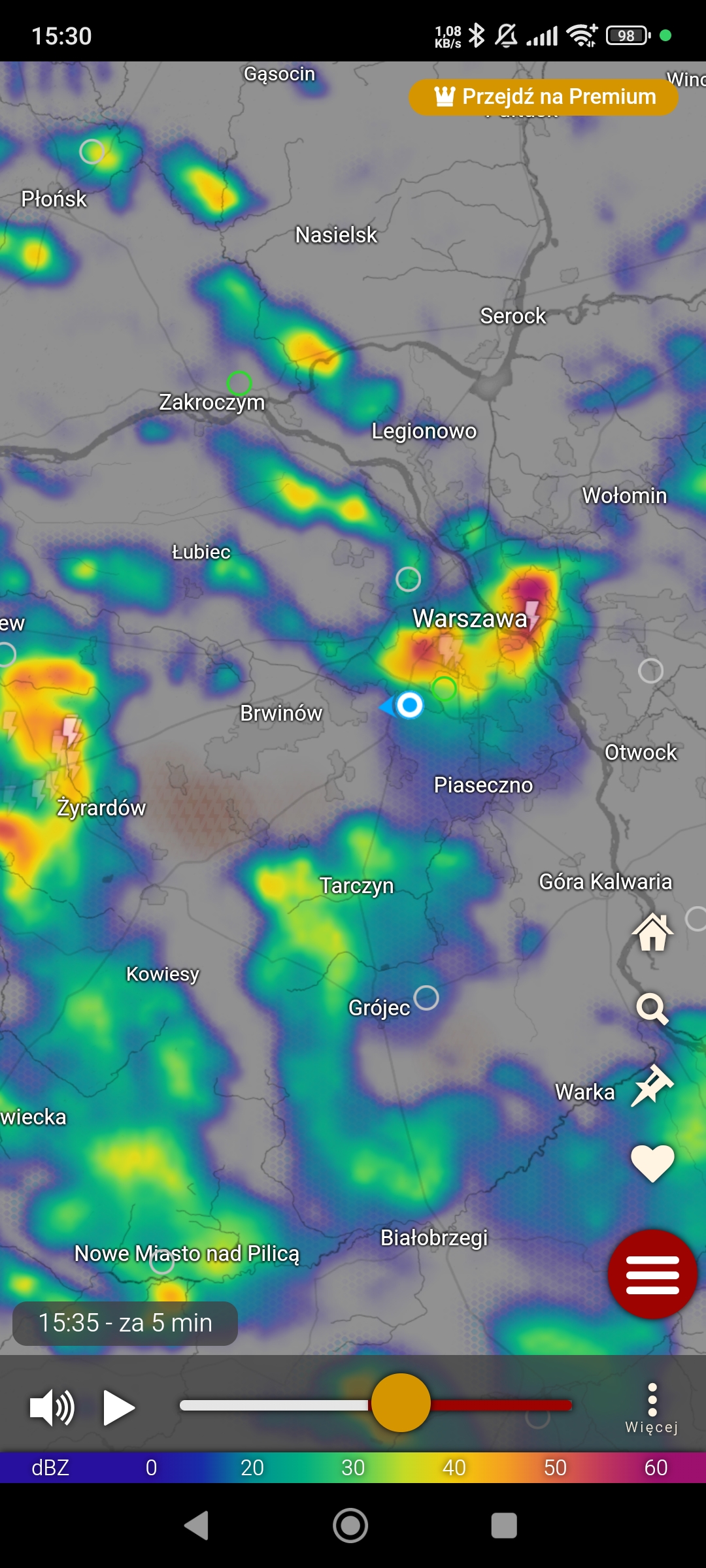Go to Premium via the Przejdź na Premium button
The height and width of the screenshot is (1568, 706).
(544, 97)
